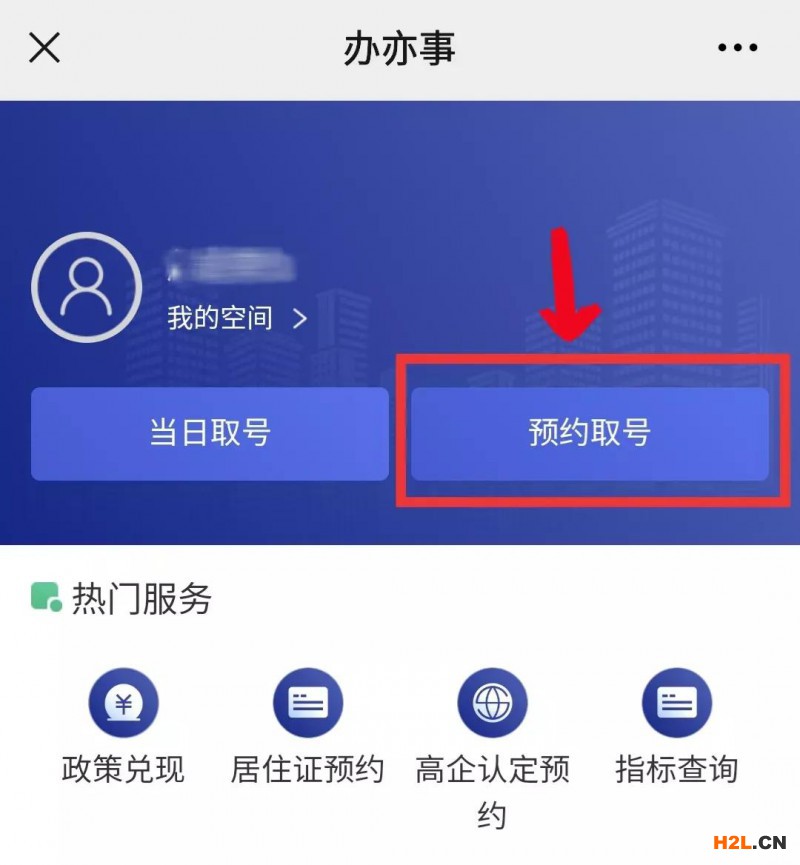Tap the user avatar icon

pos(87,288)
